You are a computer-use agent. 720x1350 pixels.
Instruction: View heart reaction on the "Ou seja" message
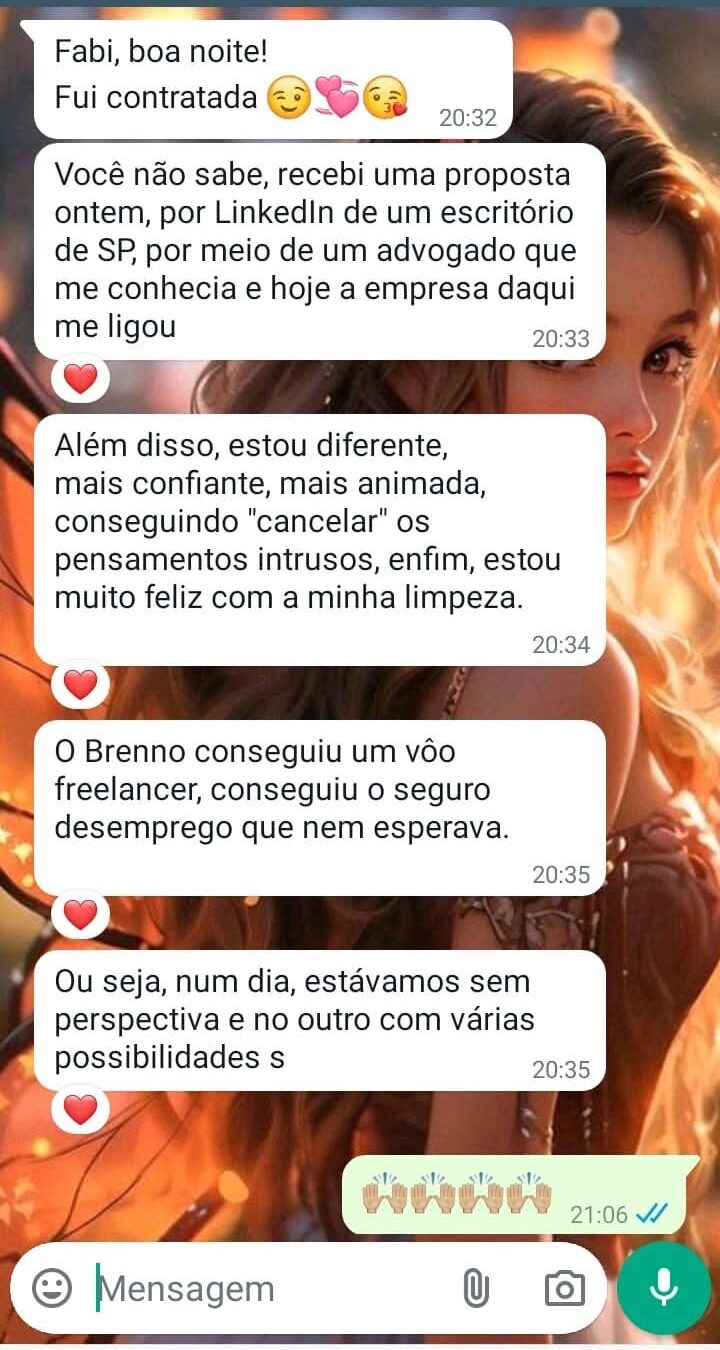[x=80, y=1109]
